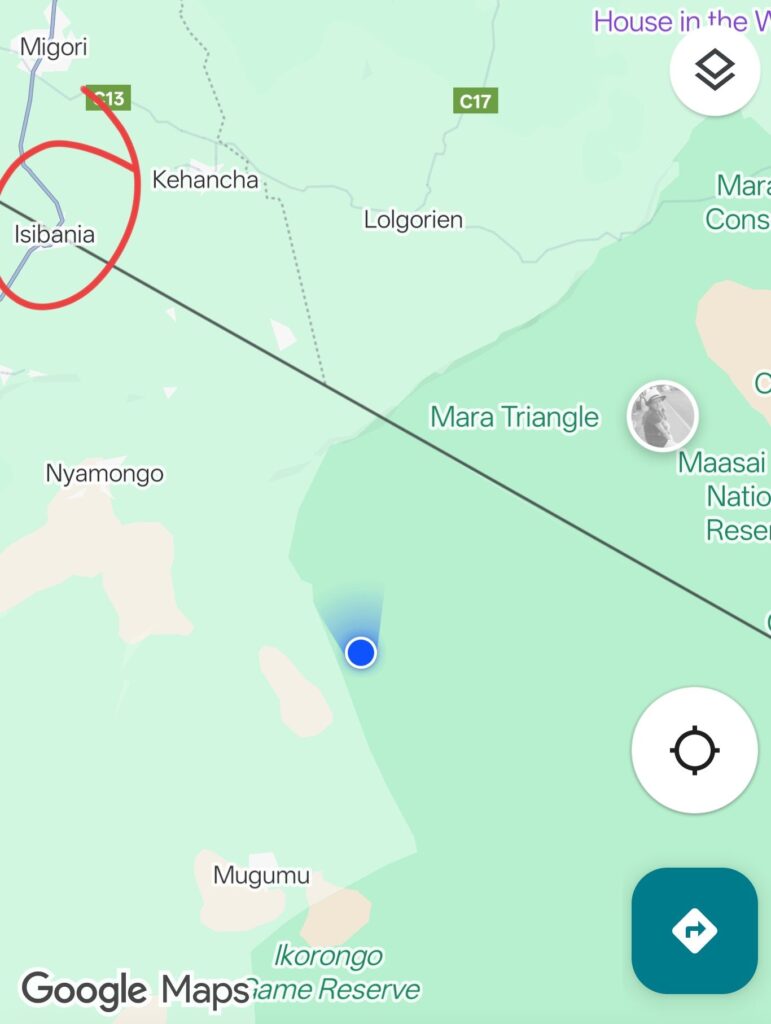
Task: Select the Kehancha town label
Action: pos(205,180)
